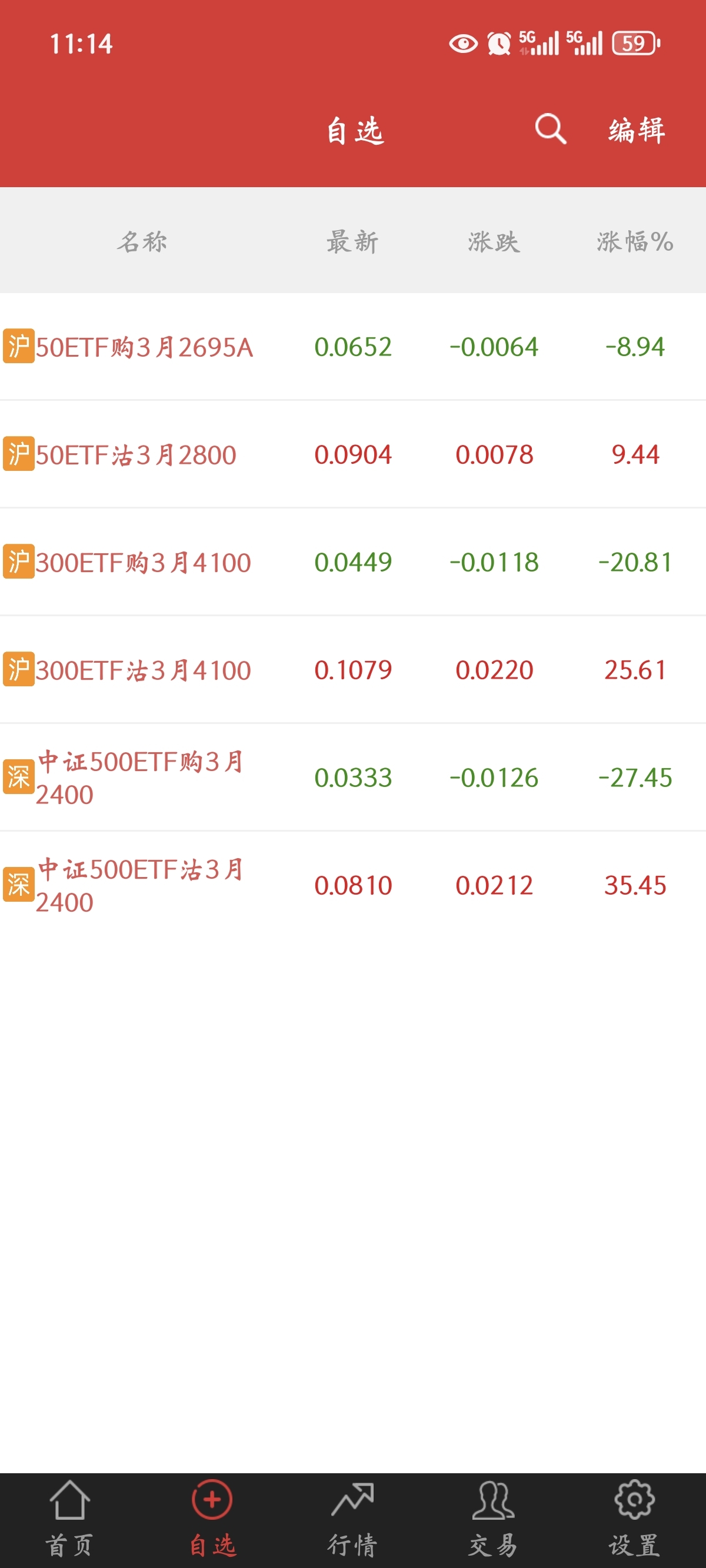This screenshot has height=1568, width=706.
Task: Open 中证500ETF沽3月2400 quote
Action: coord(353,886)
